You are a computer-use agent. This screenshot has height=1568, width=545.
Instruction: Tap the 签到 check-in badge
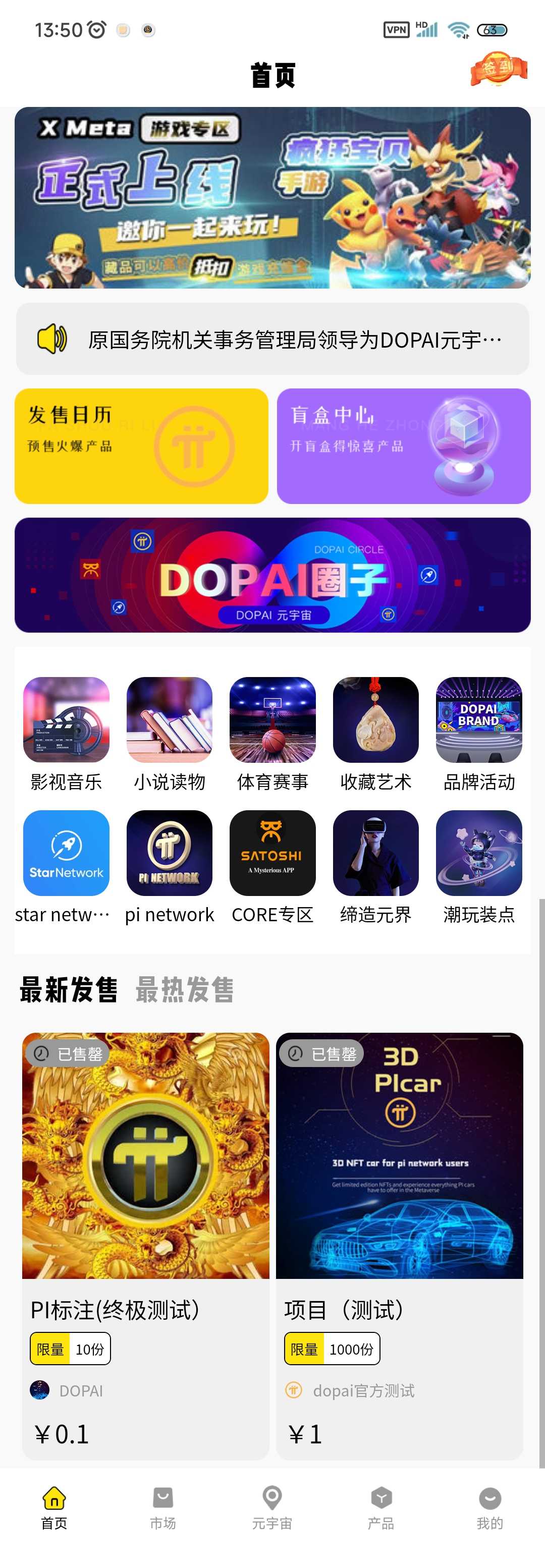(x=498, y=70)
